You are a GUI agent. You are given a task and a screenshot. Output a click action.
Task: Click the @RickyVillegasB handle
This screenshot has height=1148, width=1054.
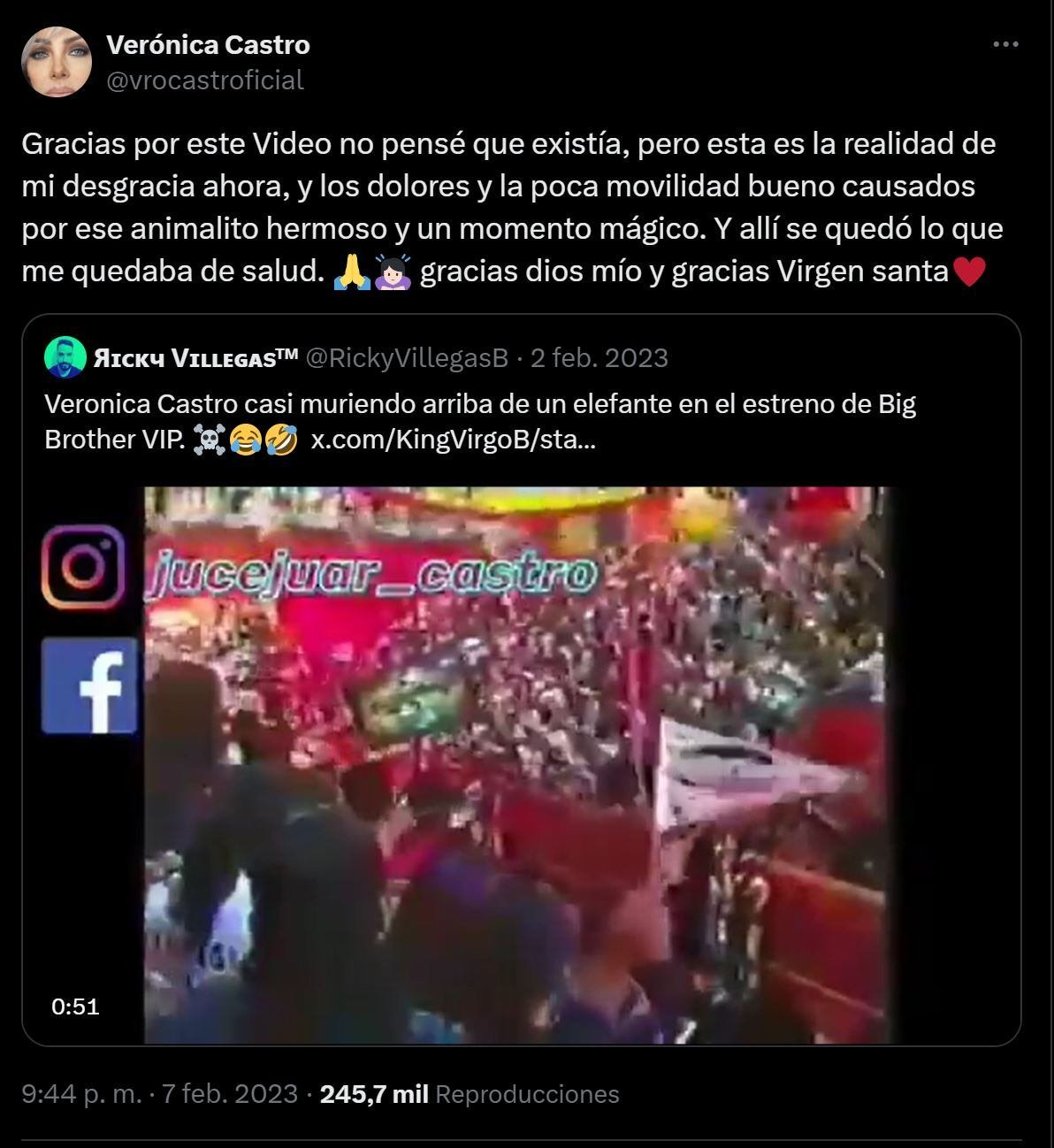408,357
